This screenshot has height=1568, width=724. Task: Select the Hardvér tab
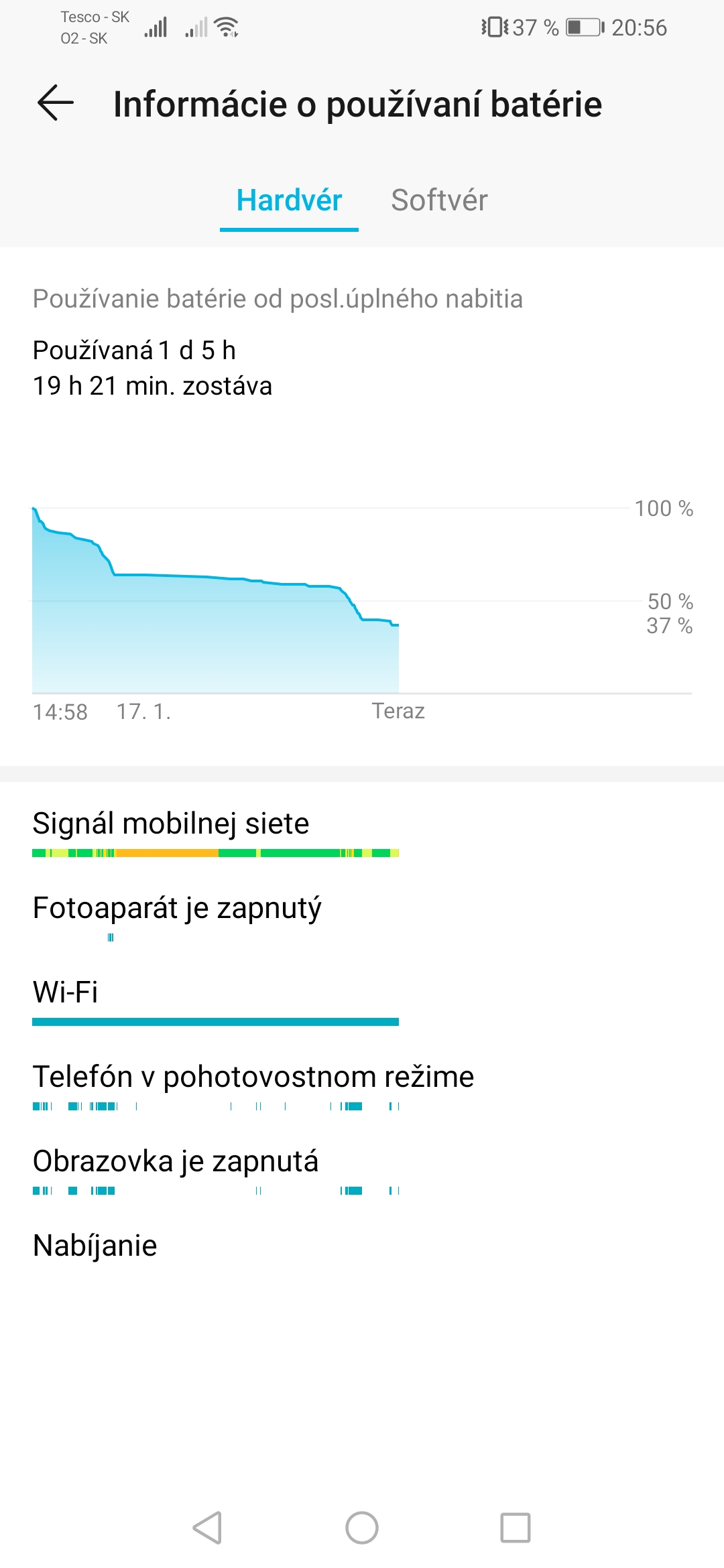pyautogui.click(x=289, y=200)
